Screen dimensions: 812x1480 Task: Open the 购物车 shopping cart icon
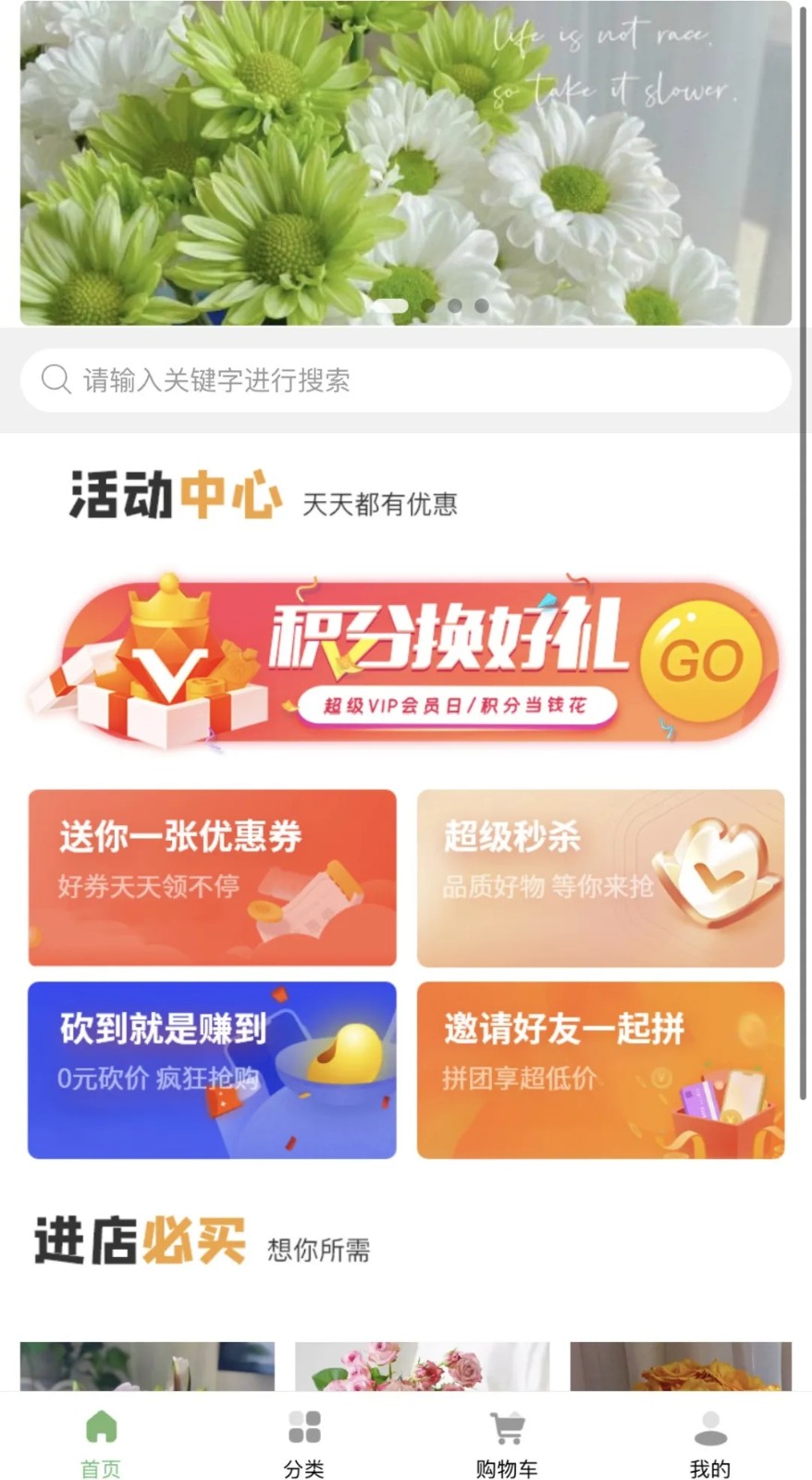506,1426
